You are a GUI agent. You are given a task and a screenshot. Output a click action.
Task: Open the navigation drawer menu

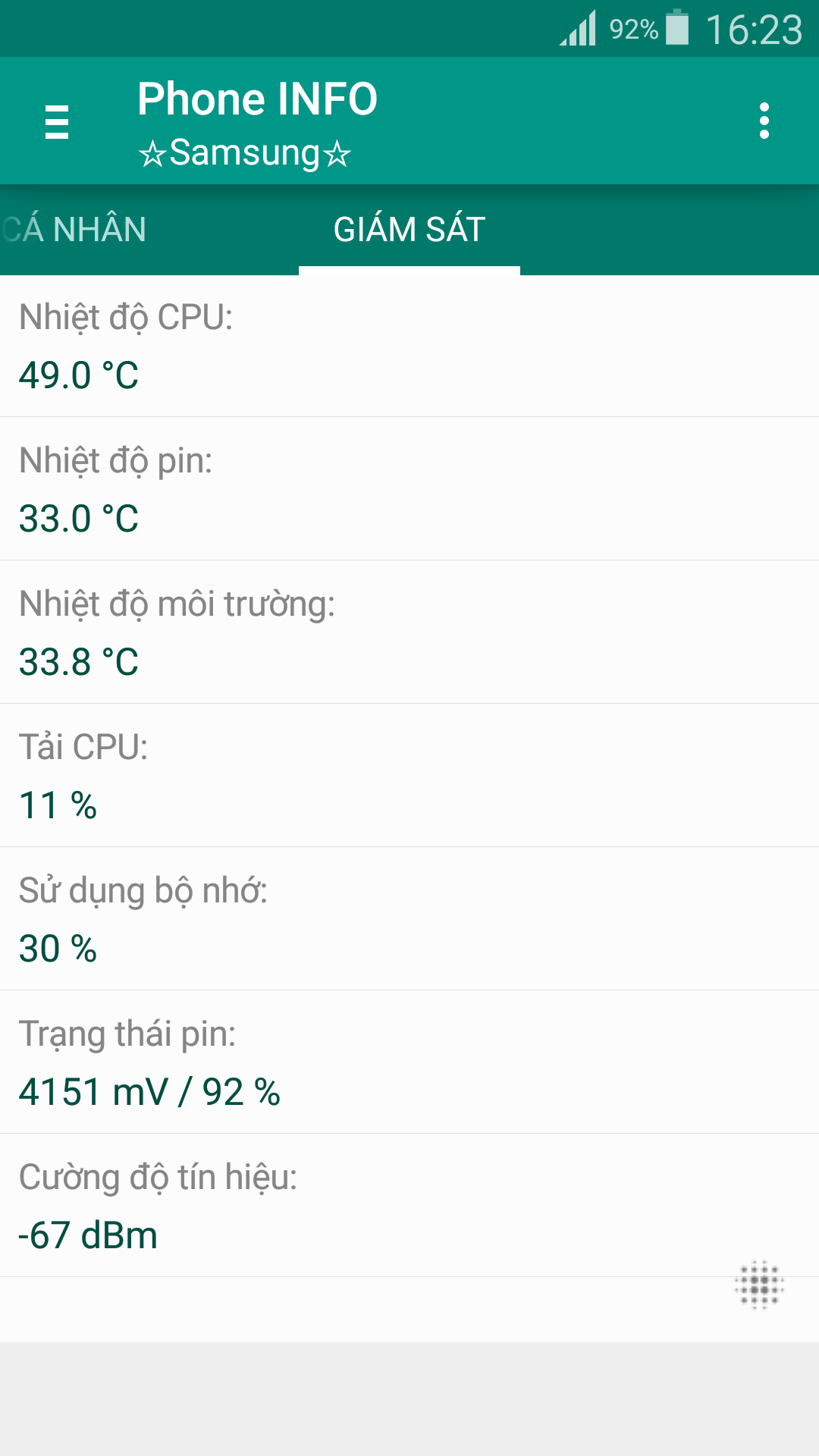(x=57, y=121)
